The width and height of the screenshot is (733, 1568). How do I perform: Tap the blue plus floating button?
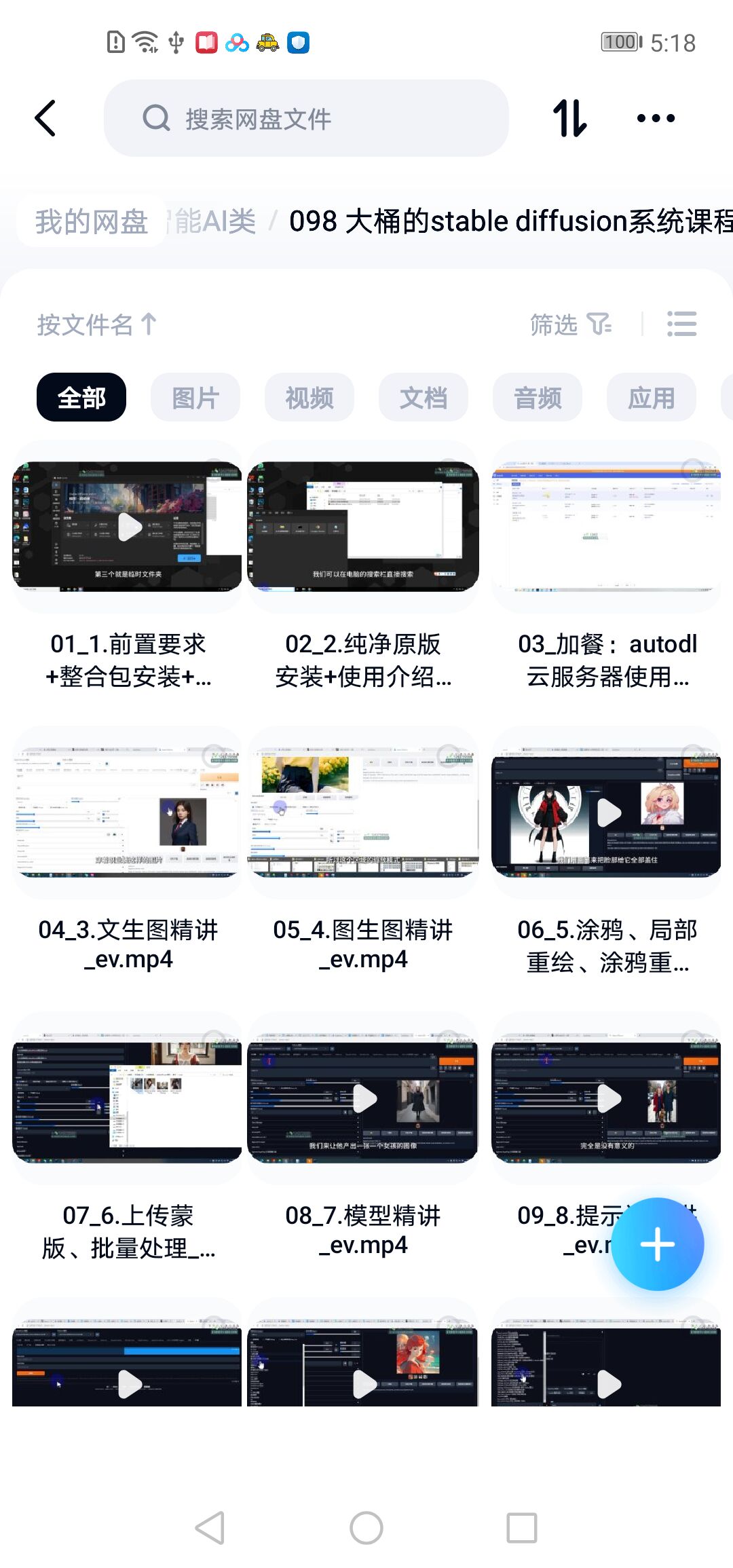coord(657,1244)
